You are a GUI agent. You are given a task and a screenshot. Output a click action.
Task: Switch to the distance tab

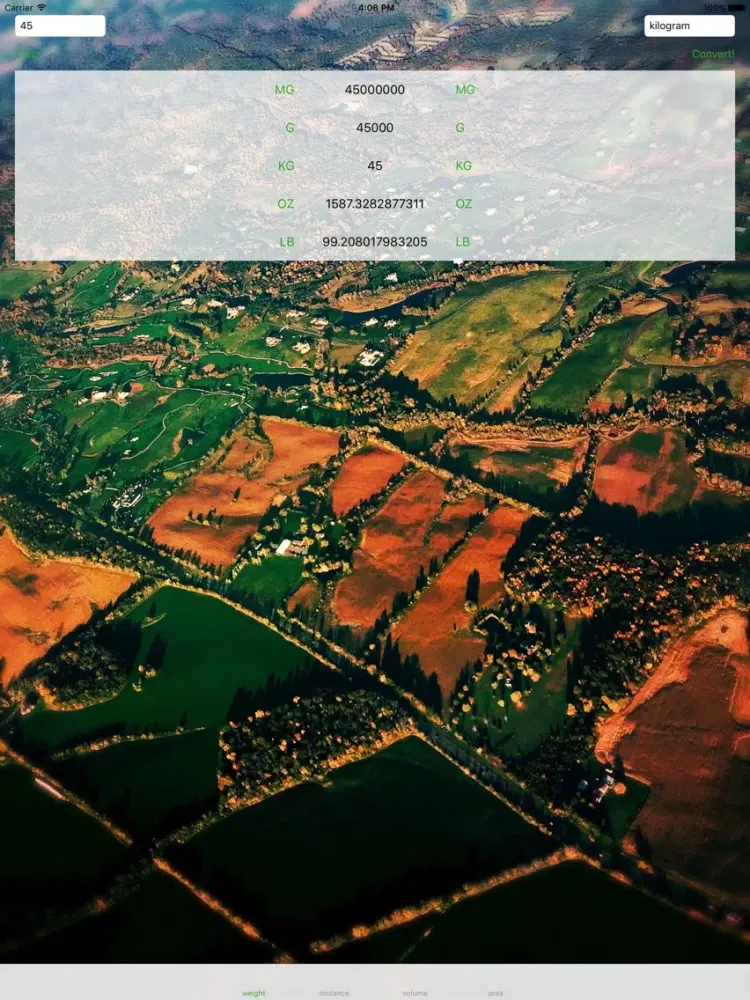(x=334, y=992)
